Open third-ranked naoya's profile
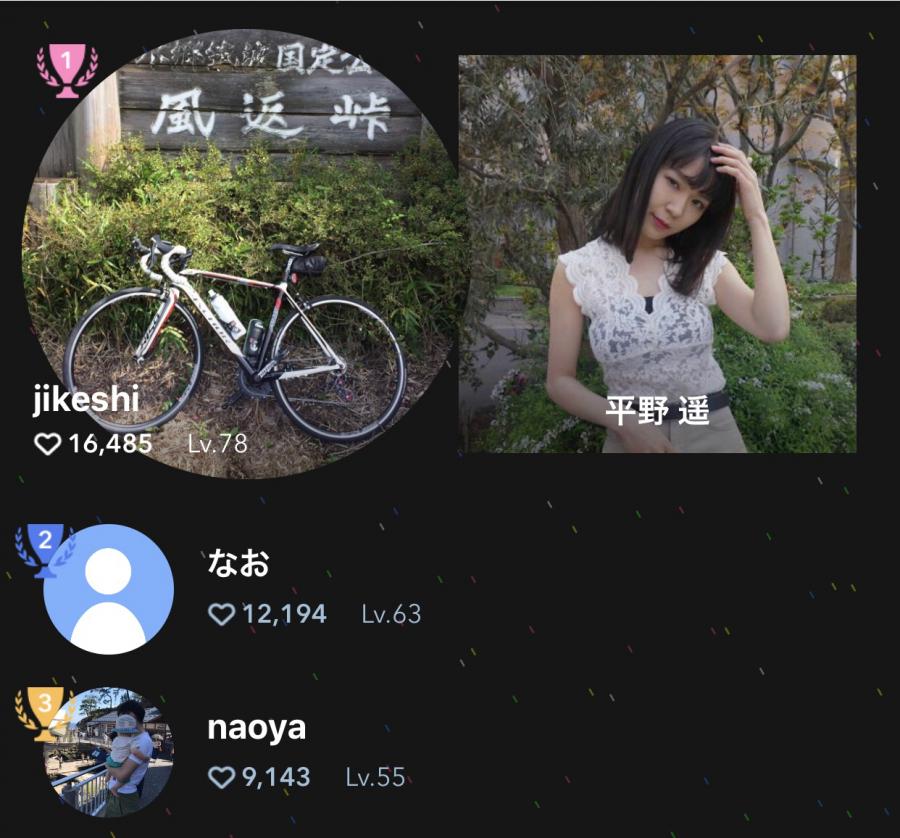 click(x=109, y=752)
